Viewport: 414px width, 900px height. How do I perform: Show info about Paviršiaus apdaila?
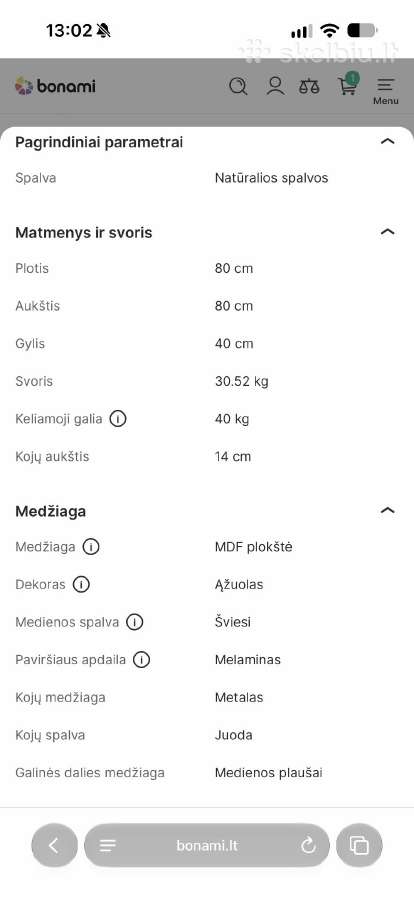coord(141,660)
